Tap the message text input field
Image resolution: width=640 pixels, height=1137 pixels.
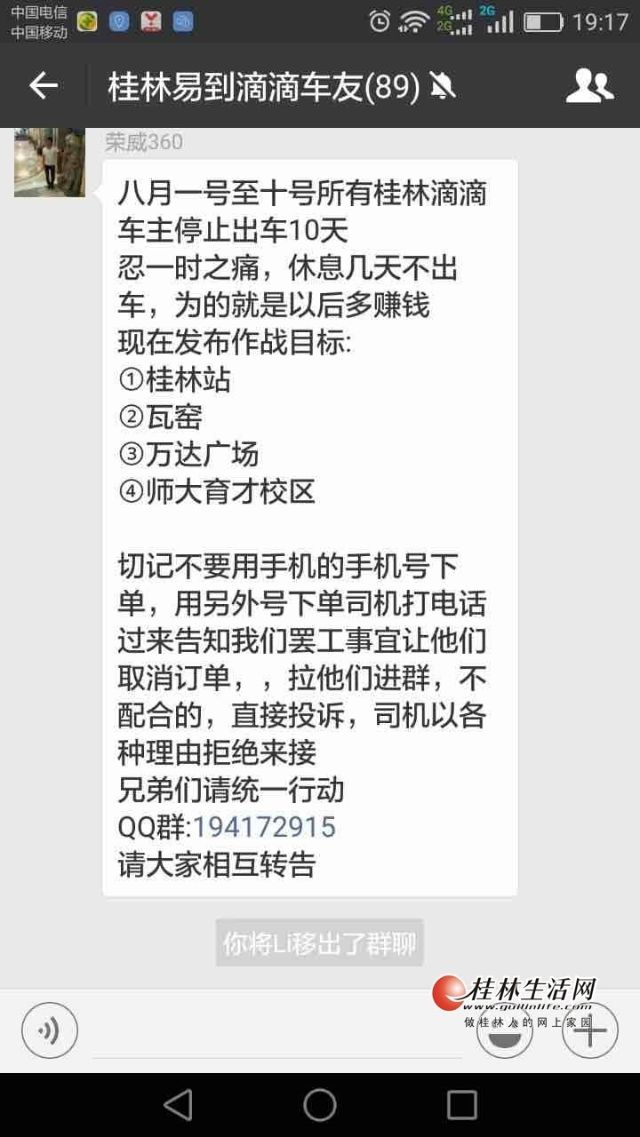click(280, 1032)
